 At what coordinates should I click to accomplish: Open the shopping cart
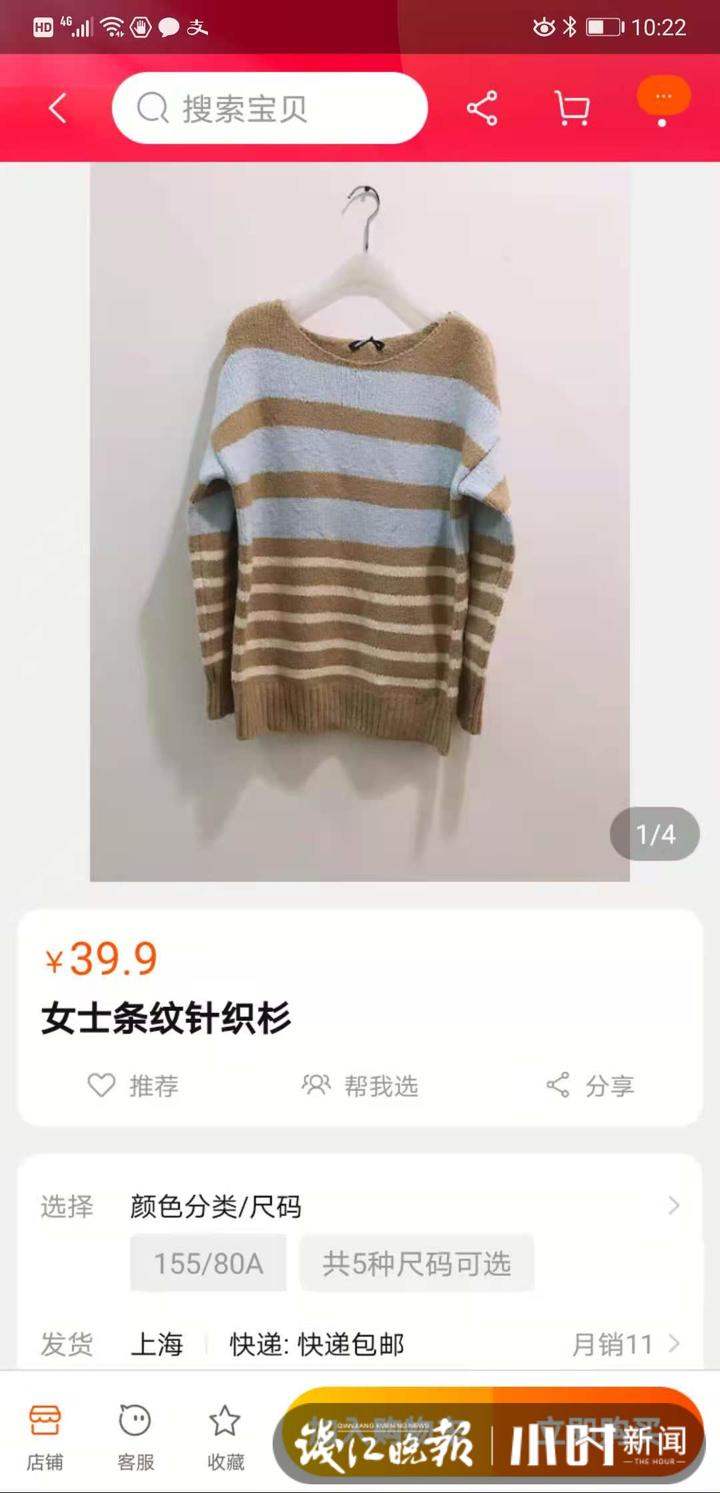click(571, 108)
